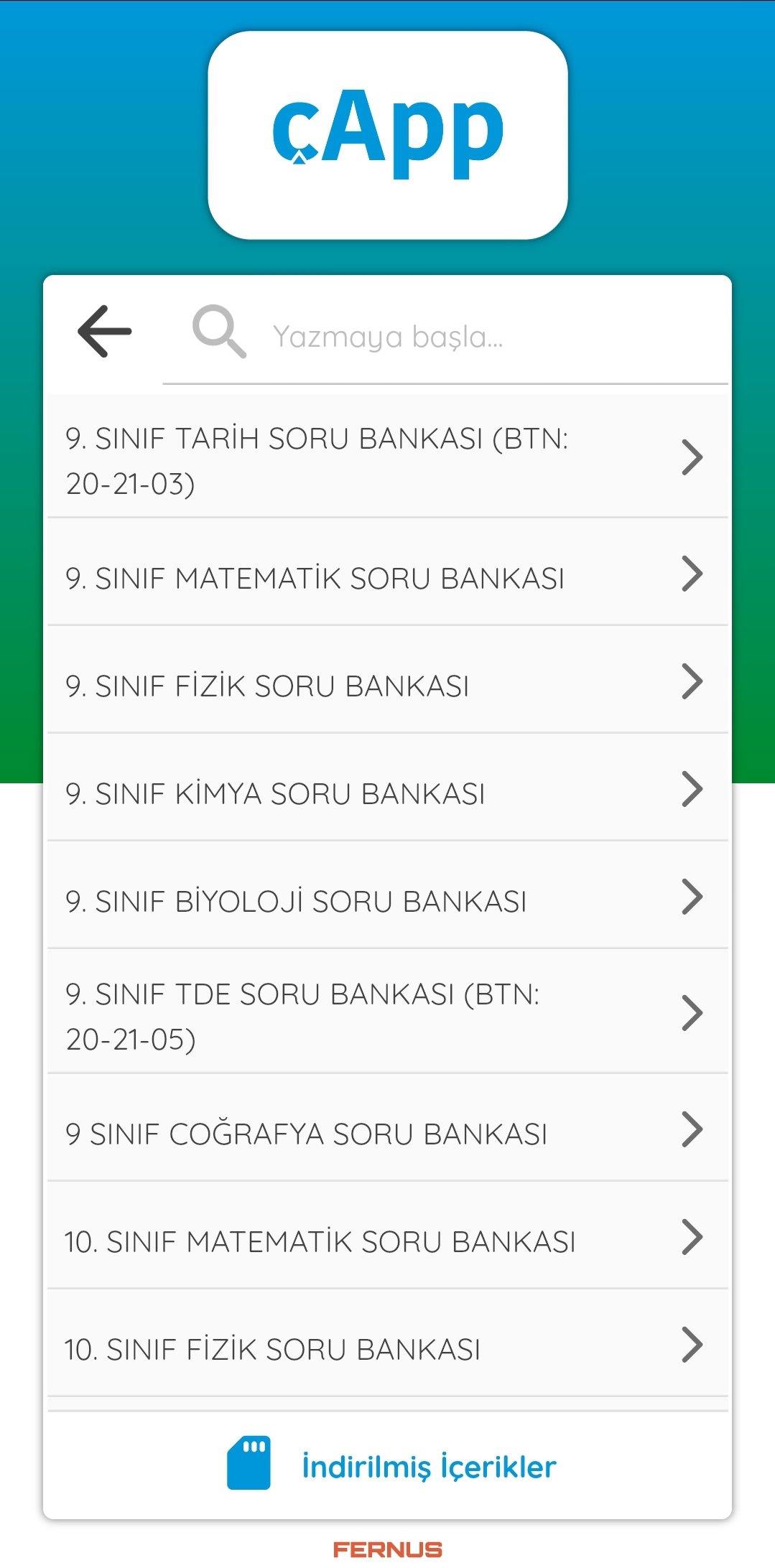The height and width of the screenshot is (1568, 775).
Task: Choose 9. SINIF KİMYA SORU BANKASI
Action: pyautogui.click(x=387, y=793)
